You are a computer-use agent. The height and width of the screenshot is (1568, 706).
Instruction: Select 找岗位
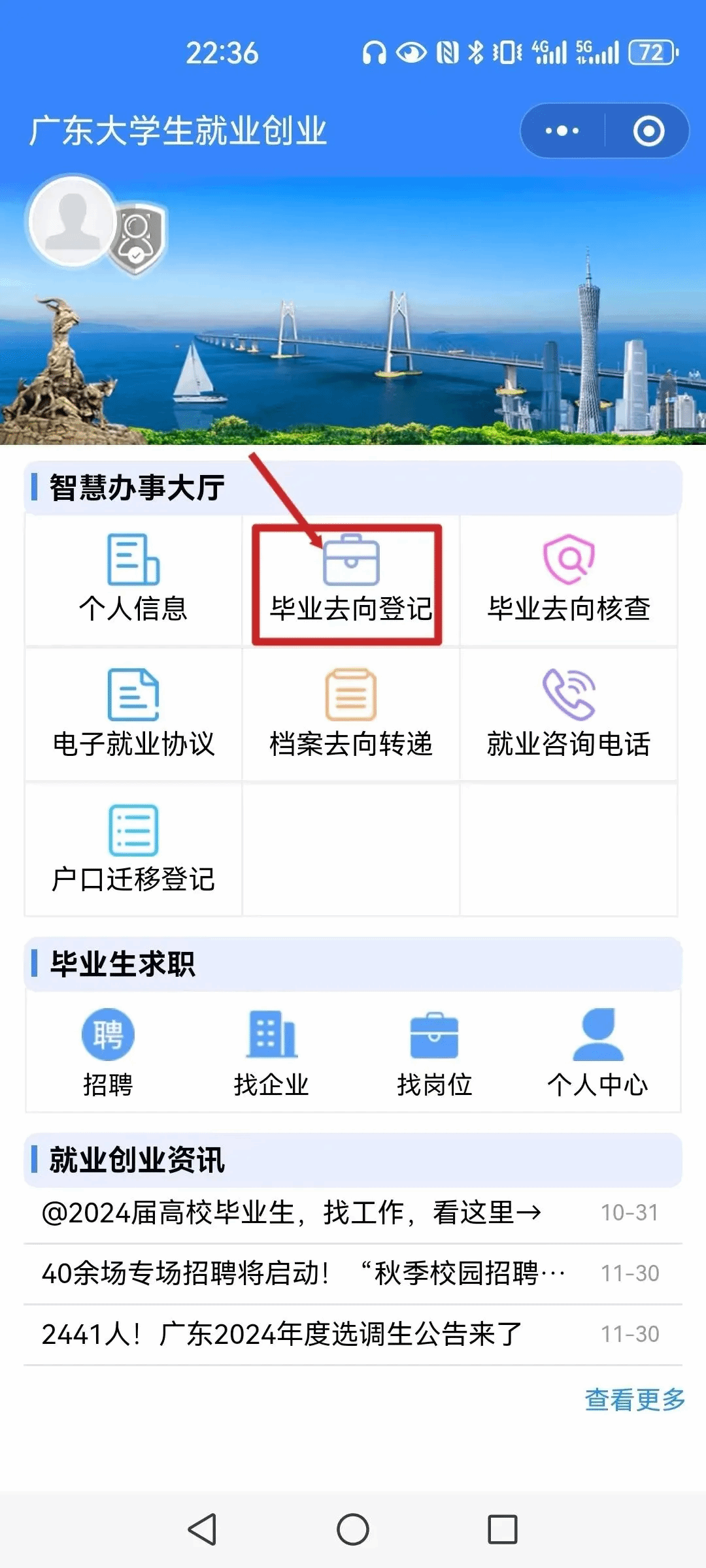click(x=435, y=1052)
